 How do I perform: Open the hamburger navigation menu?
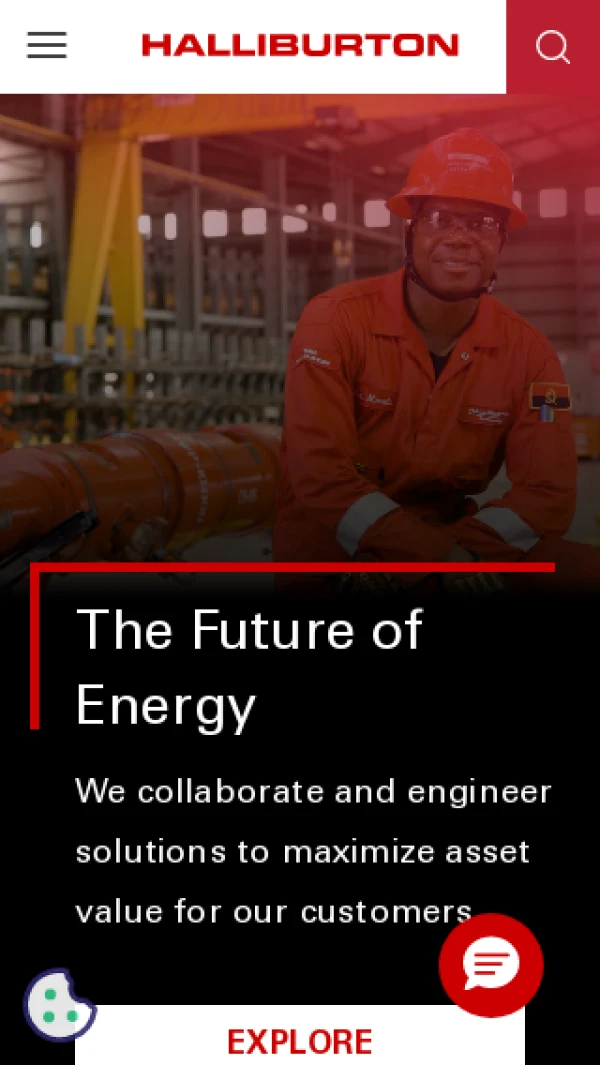(x=46, y=45)
